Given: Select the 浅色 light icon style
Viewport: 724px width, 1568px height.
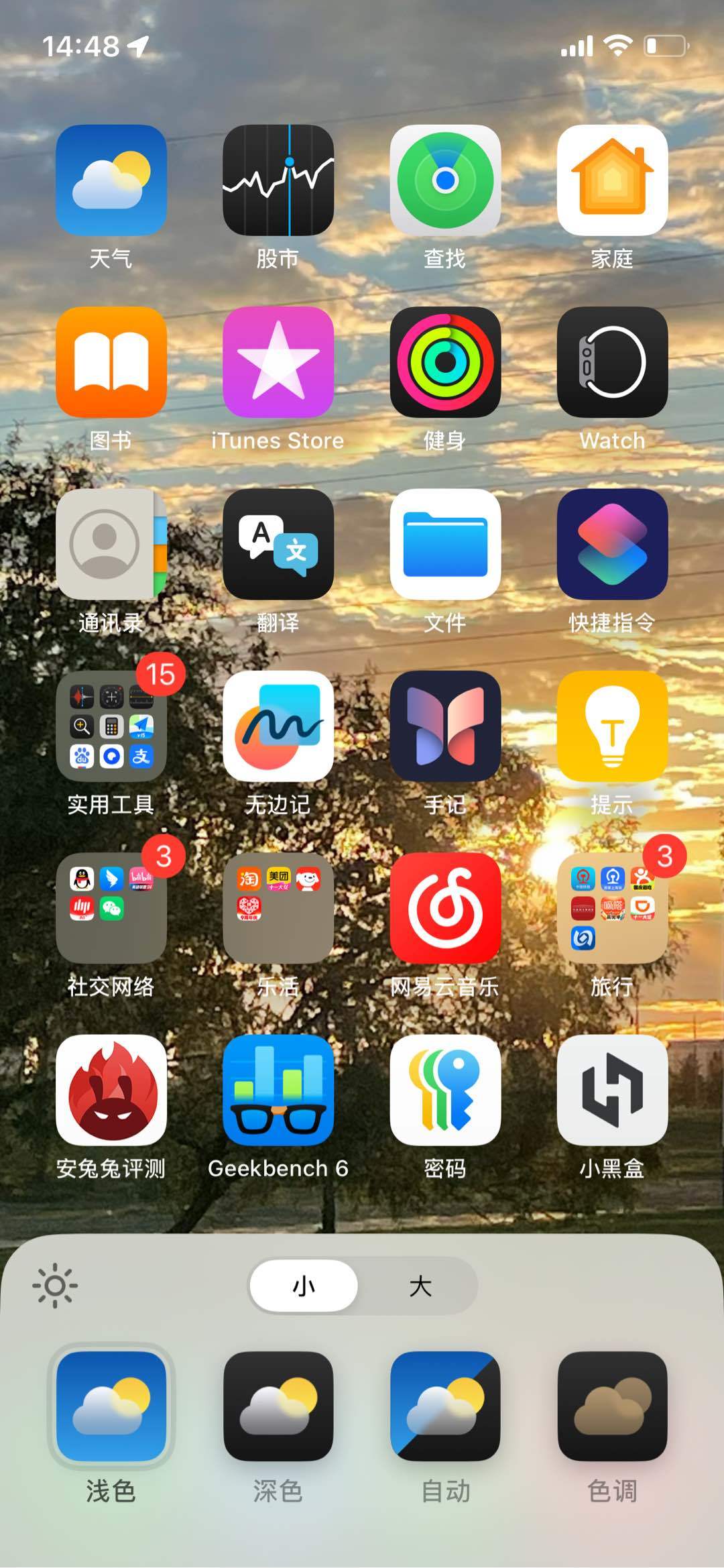Looking at the screenshot, I should (111, 1406).
